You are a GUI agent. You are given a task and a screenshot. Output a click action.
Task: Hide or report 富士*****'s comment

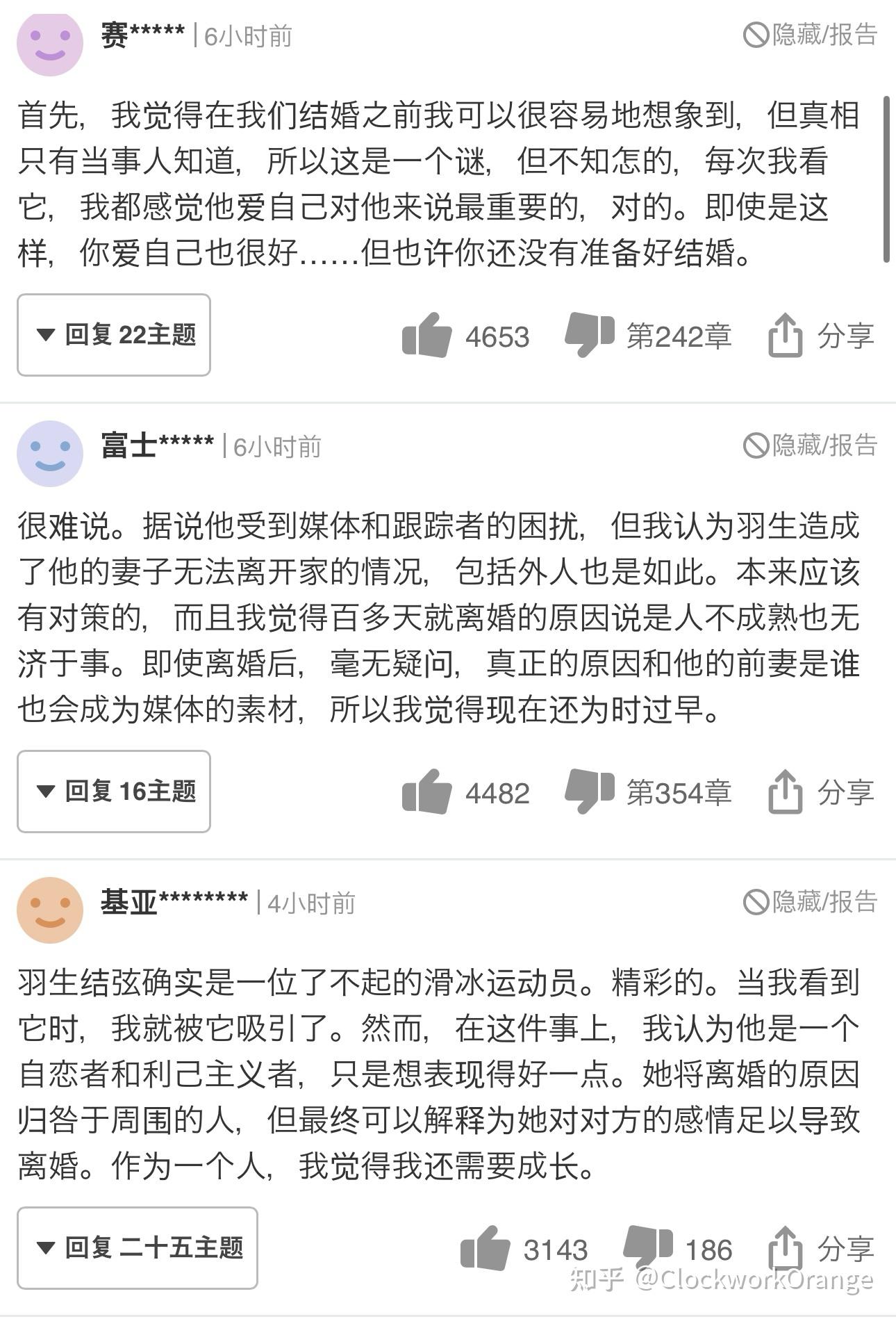tap(810, 445)
